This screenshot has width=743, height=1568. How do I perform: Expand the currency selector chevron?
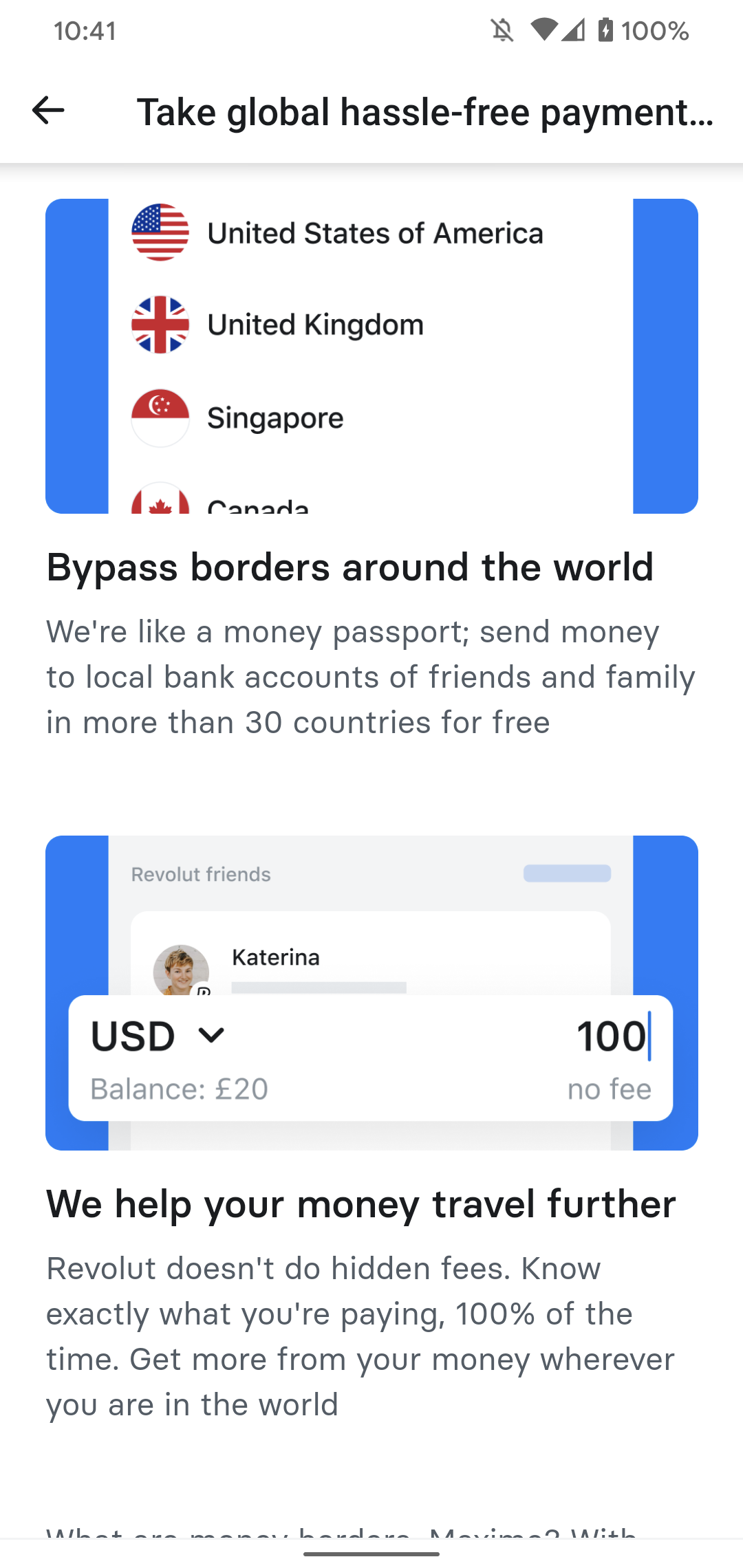(211, 1036)
